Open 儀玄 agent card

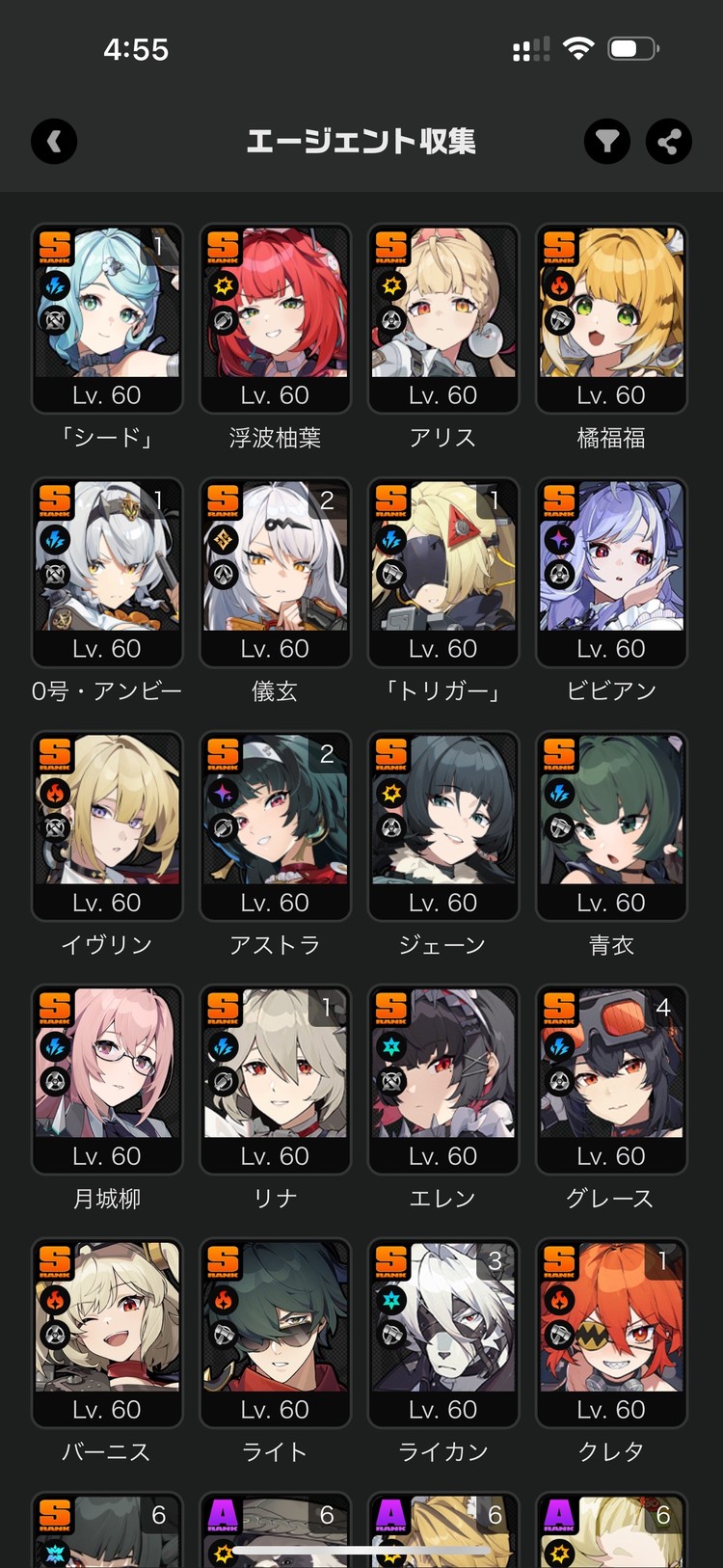click(275, 572)
